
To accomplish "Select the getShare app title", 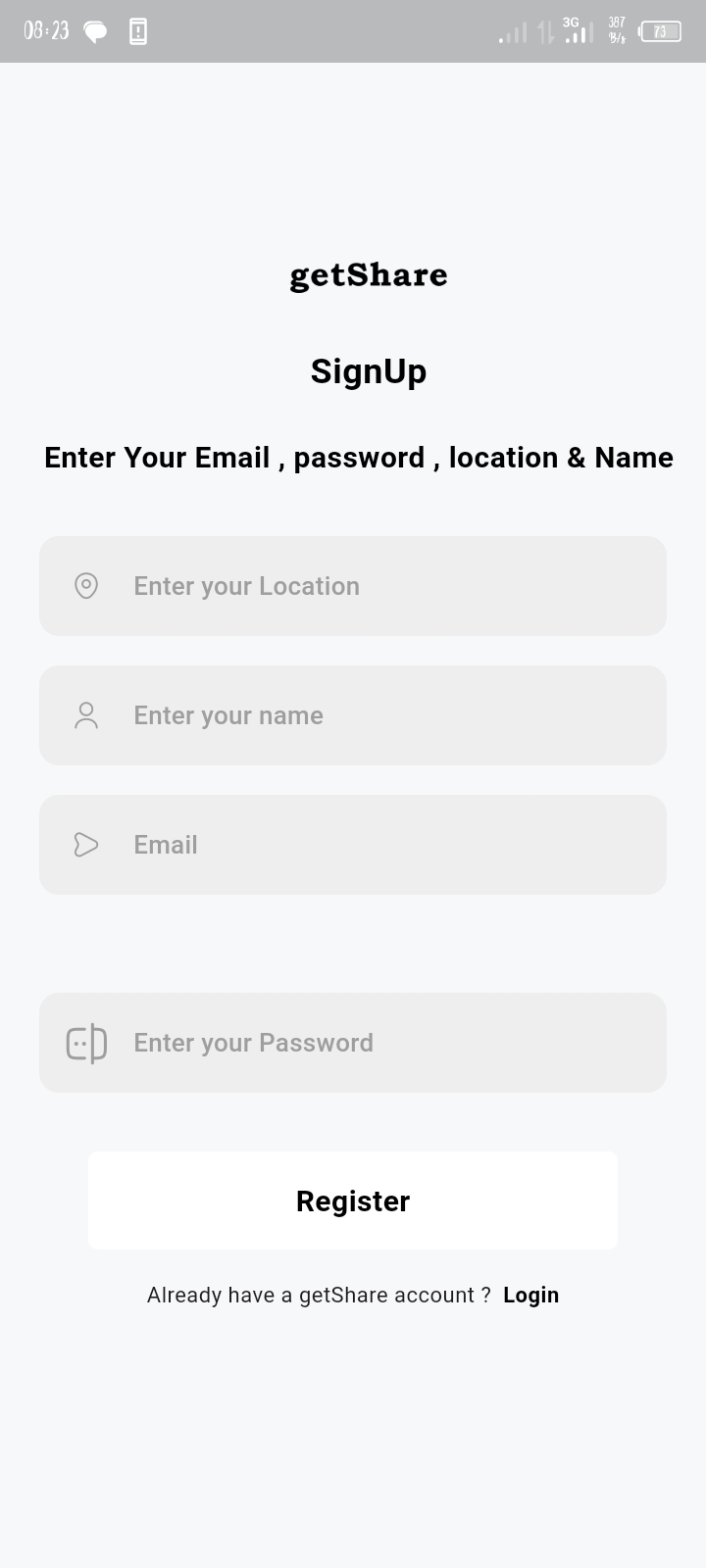I will coord(368,274).
